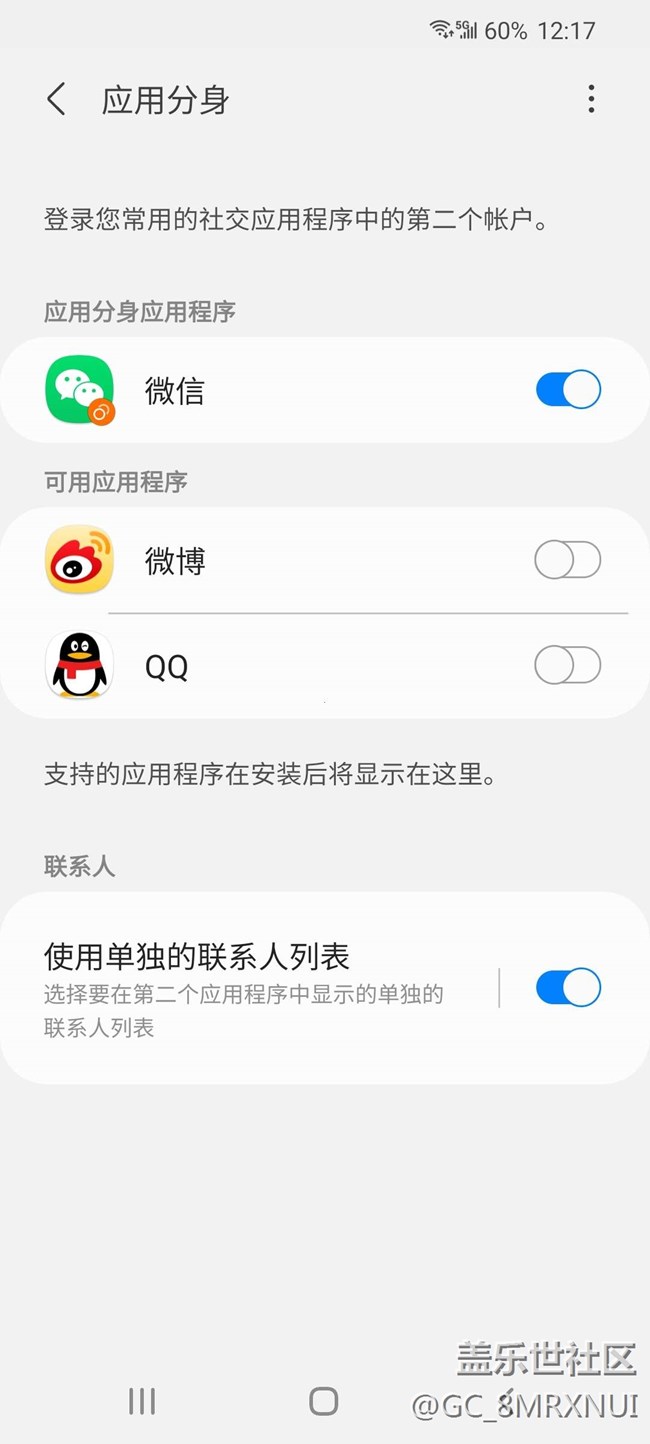Open the 使用单独的联系人列表 settings row
The image size is (650, 1444).
[250, 986]
